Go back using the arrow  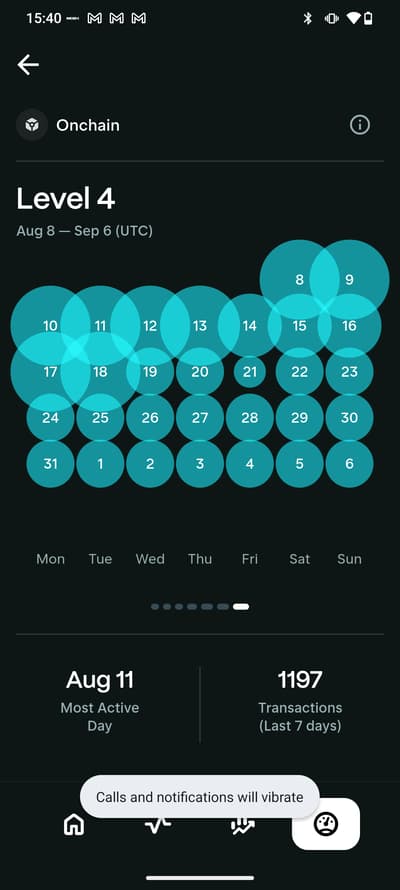(x=28, y=65)
